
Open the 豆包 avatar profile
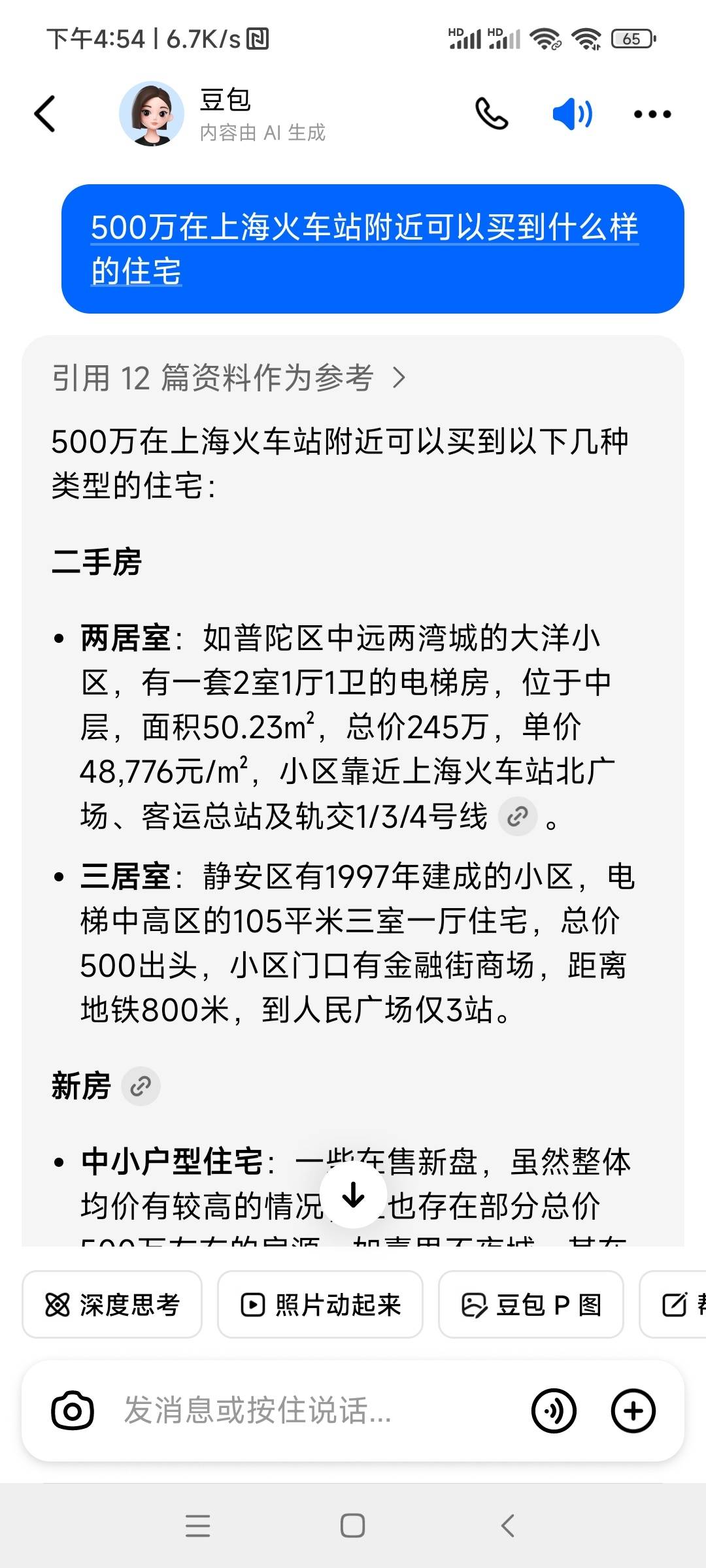click(152, 114)
